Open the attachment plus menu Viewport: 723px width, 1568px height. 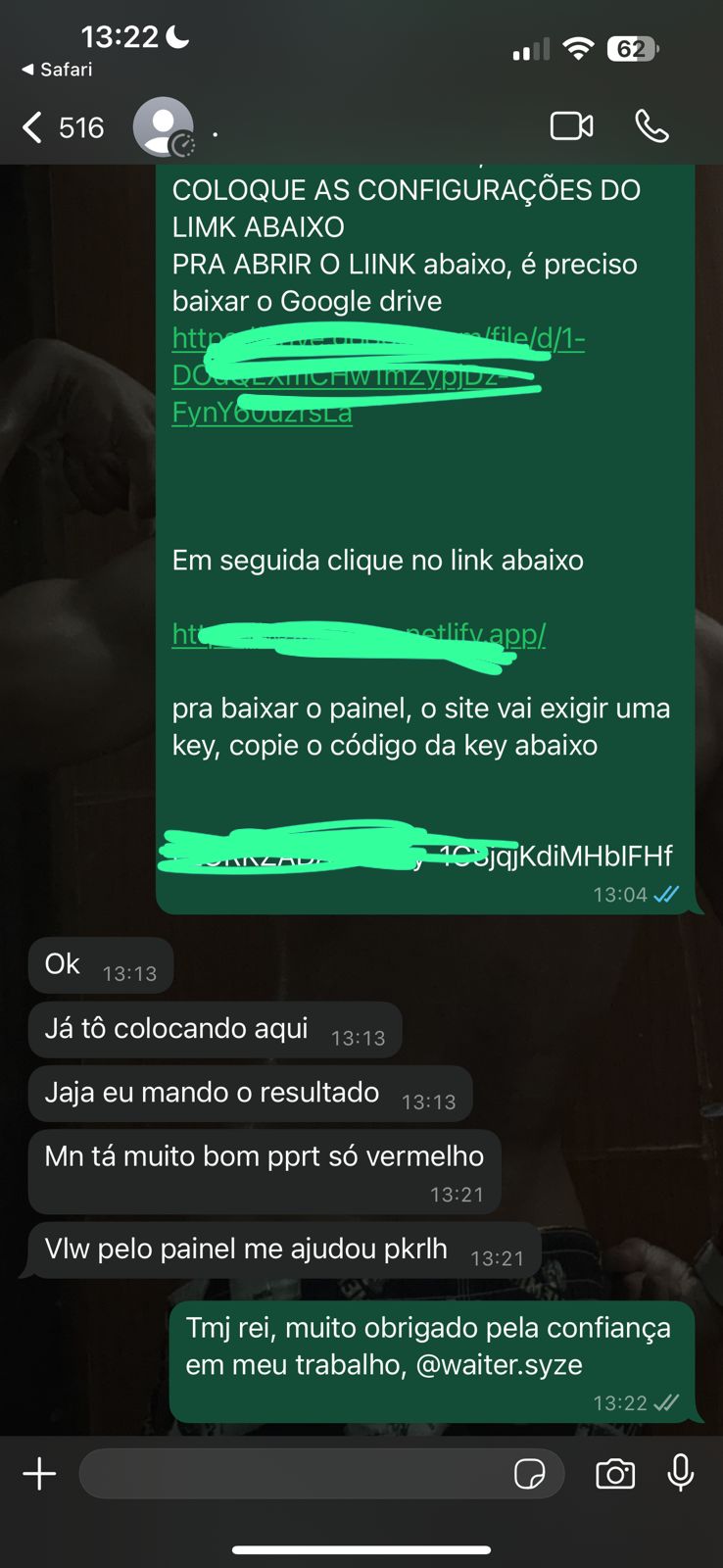(39, 1474)
